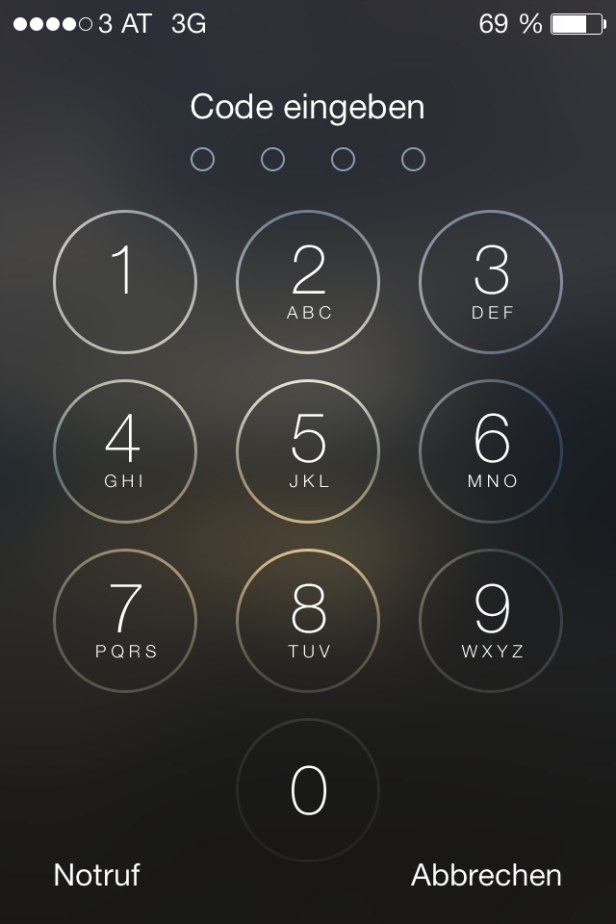Open Notruf emergency call
Screen dimensions: 616x924
click(97, 875)
